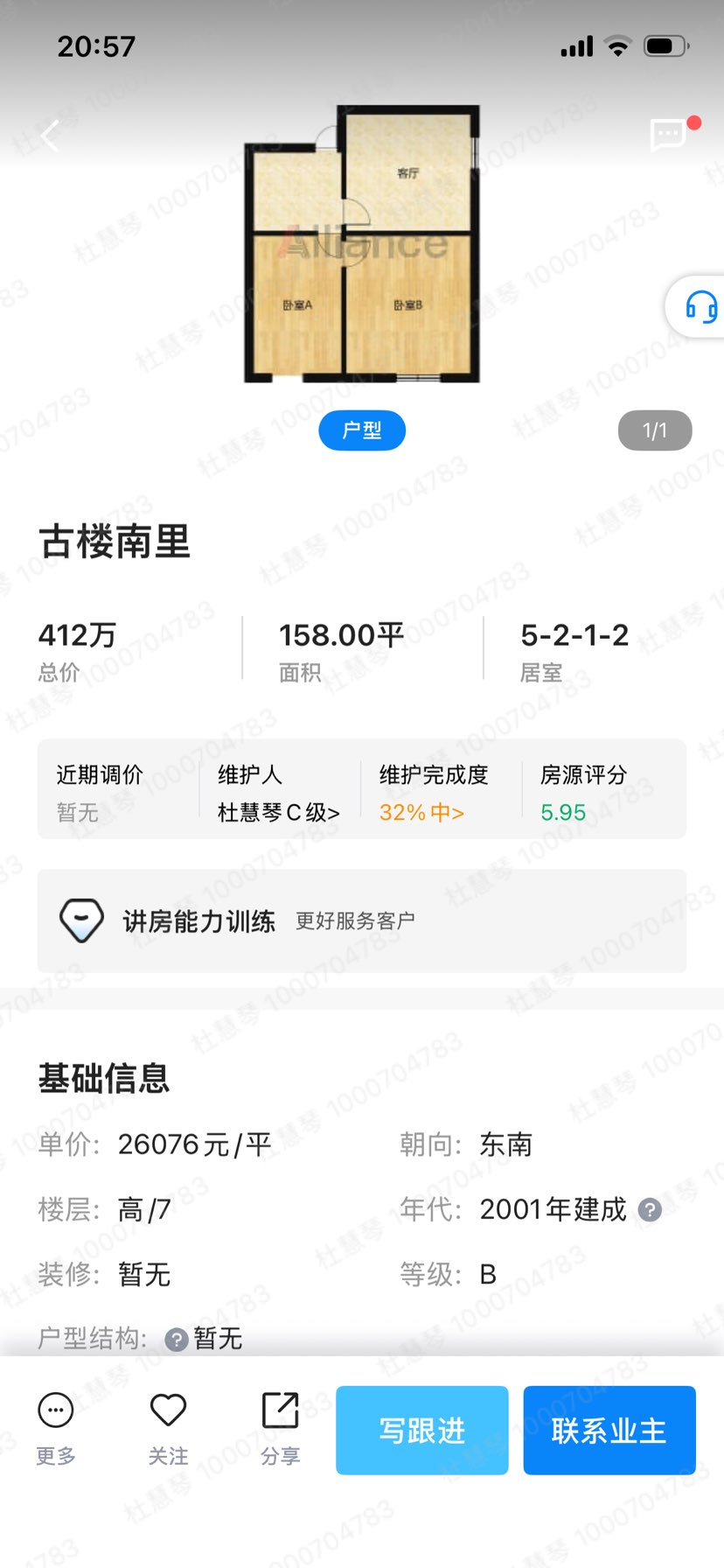Viewport: 724px width, 1568px height.
Task: Tap the 写跟进 button
Action: 422,1431
